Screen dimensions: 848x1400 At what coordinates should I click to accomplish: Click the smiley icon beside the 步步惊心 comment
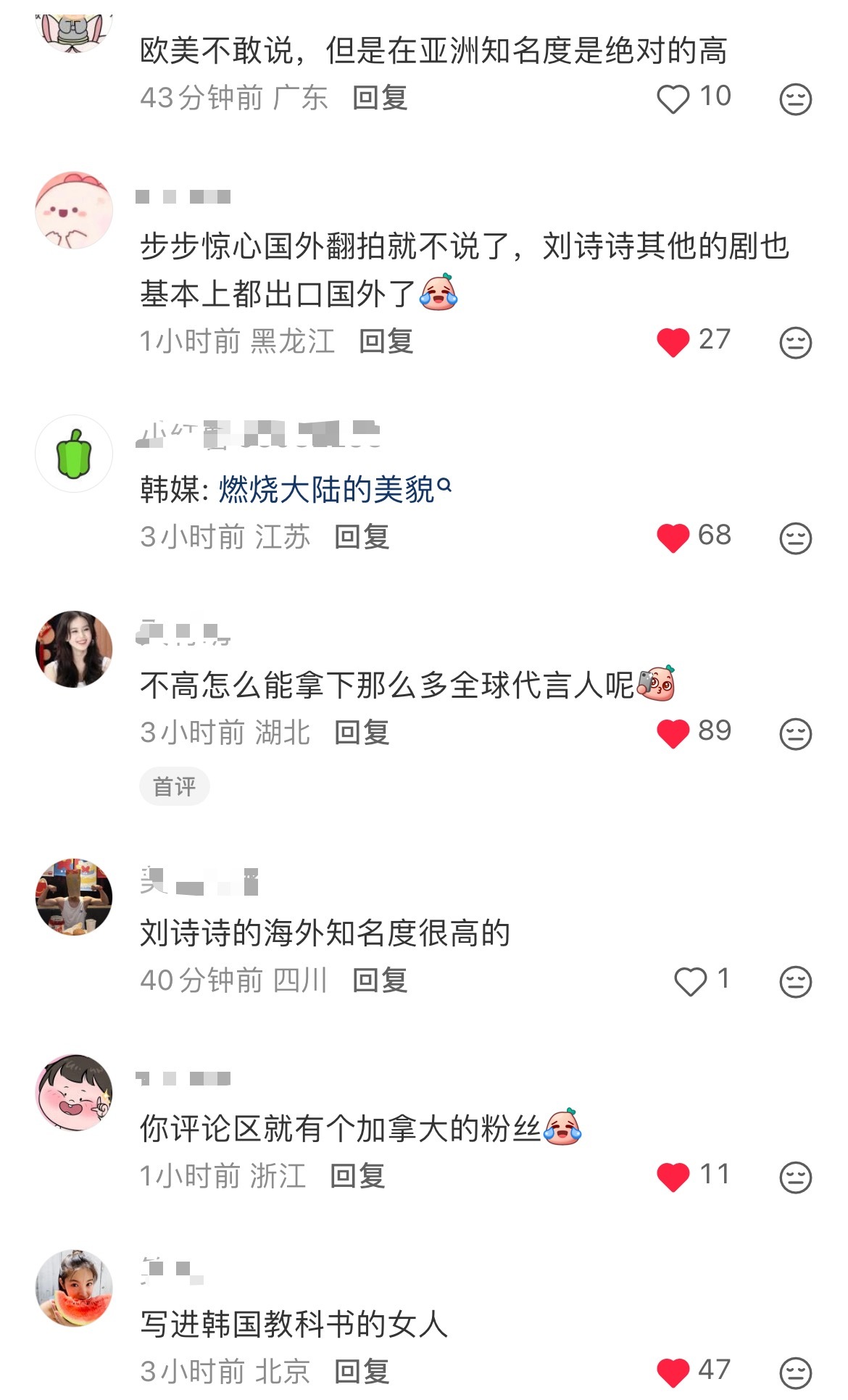(795, 341)
